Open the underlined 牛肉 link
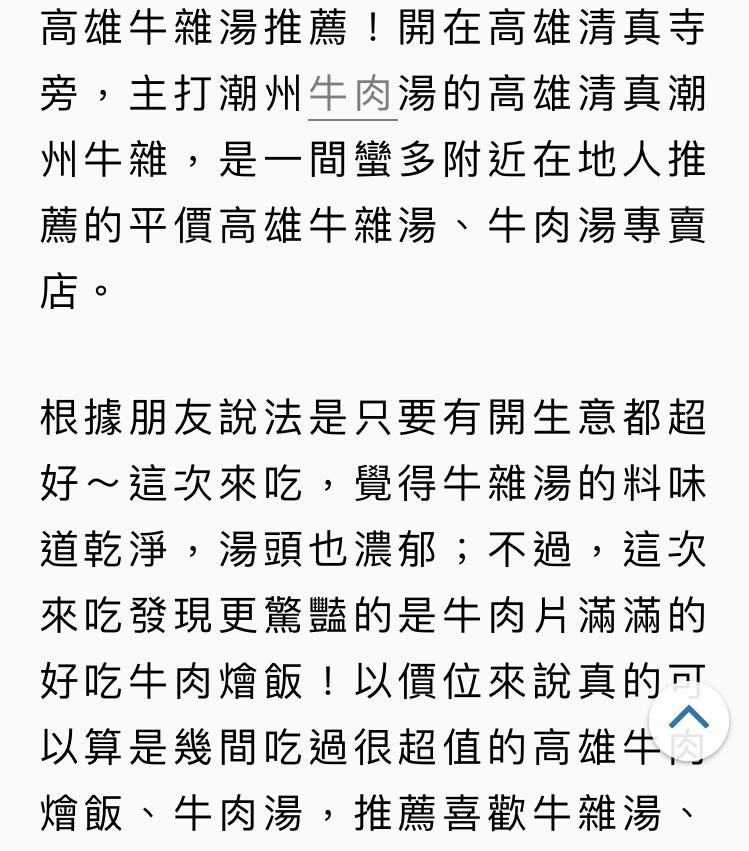This screenshot has height=851, width=749. coord(352,95)
